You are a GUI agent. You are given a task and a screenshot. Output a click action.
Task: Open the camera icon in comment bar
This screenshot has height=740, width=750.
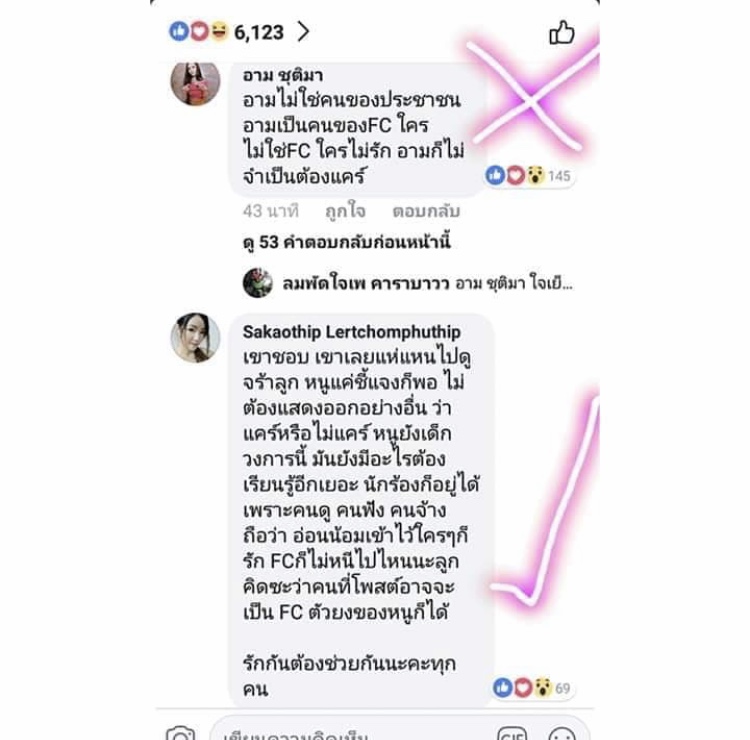tap(180, 732)
